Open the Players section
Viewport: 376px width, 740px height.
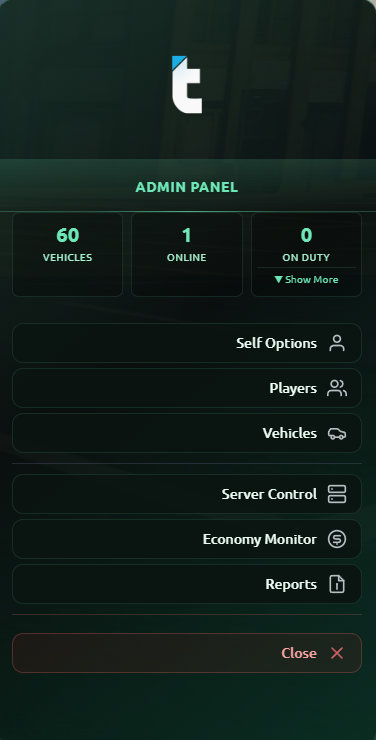click(x=187, y=388)
